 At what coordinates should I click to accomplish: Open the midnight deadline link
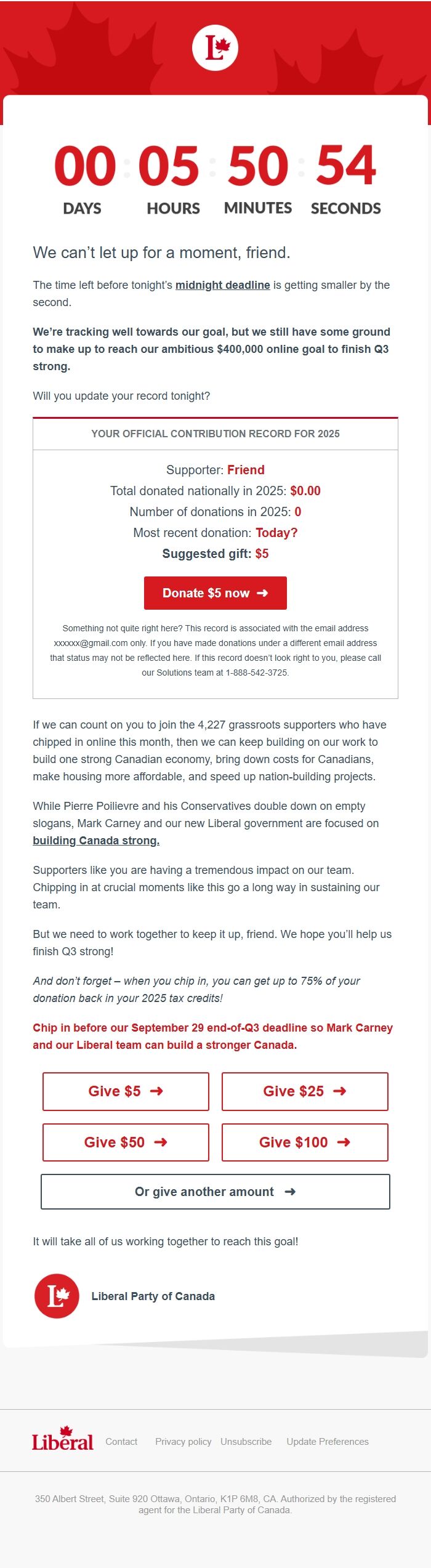tap(222, 285)
